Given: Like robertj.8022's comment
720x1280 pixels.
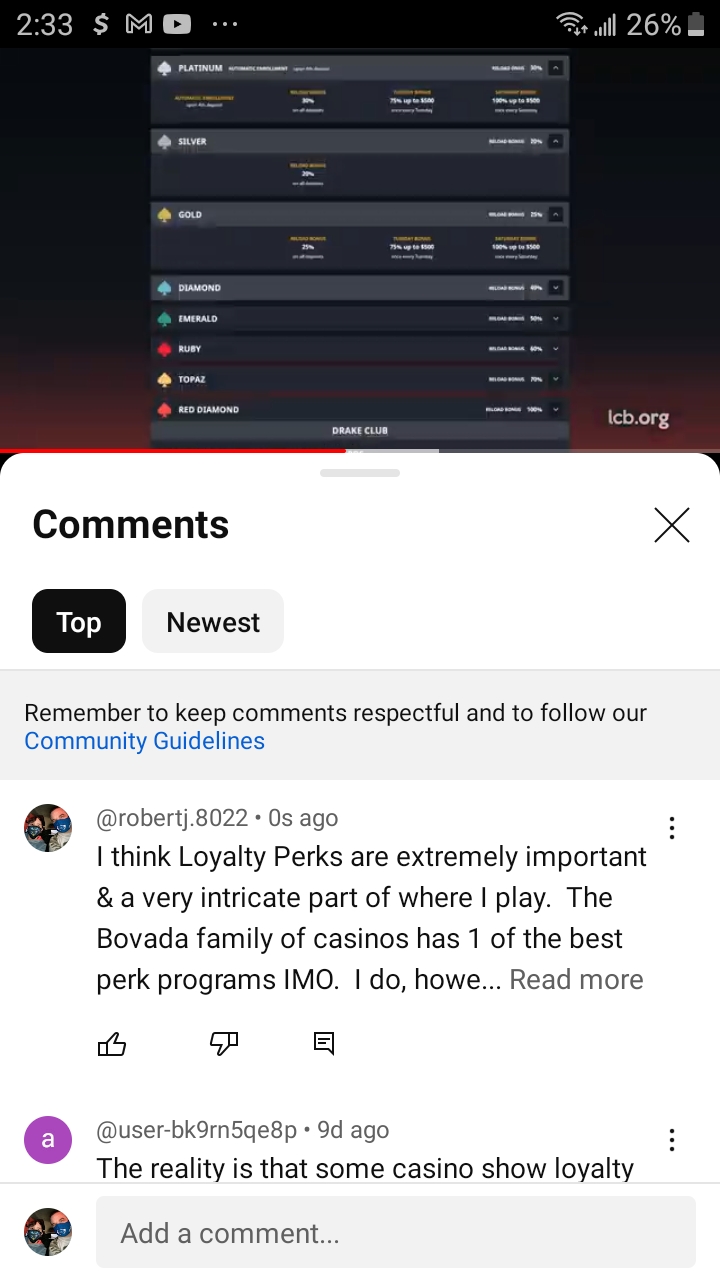Looking at the screenshot, I should click(x=112, y=1044).
